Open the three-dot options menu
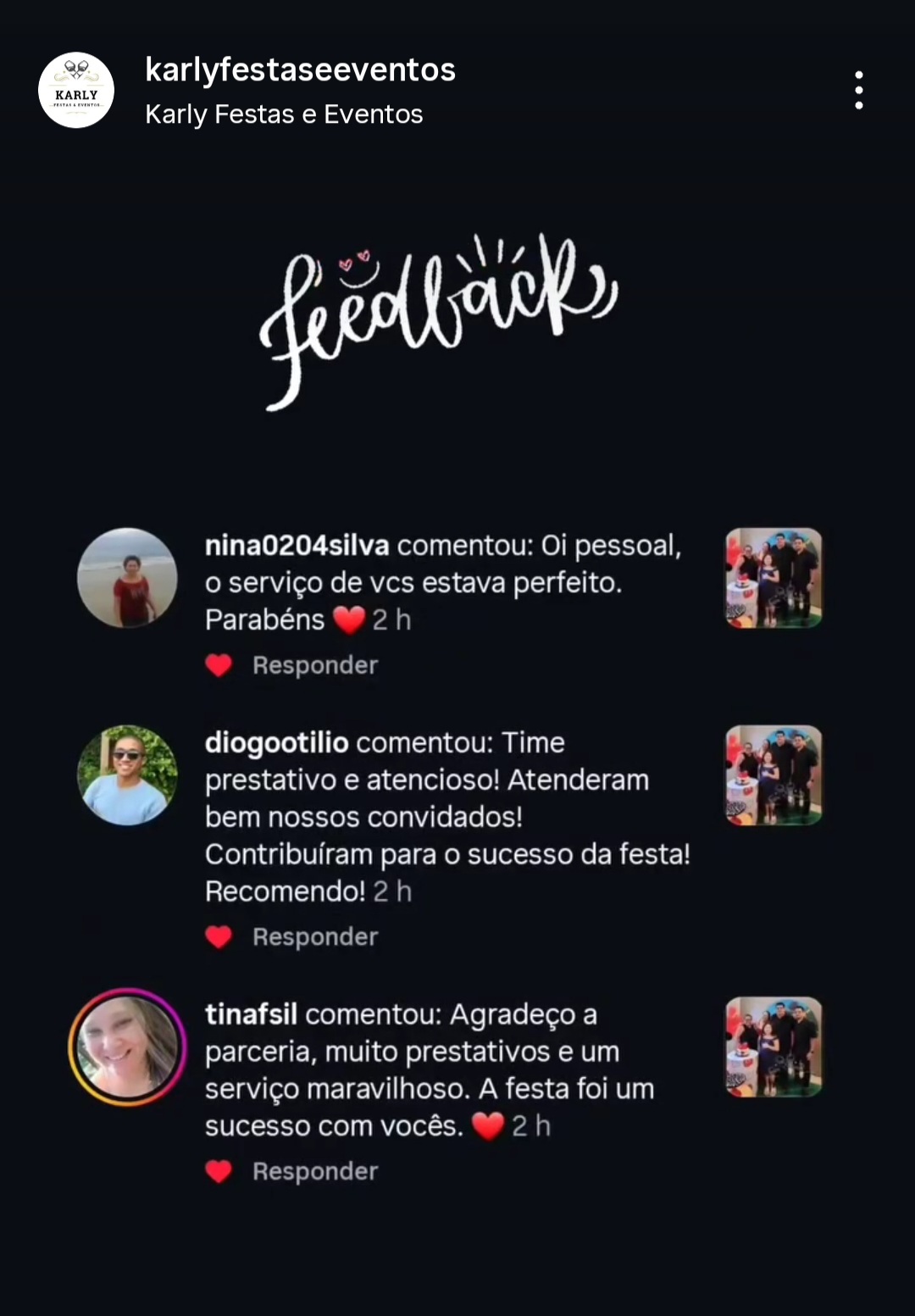The width and height of the screenshot is (915, 1316). (860, 88)
